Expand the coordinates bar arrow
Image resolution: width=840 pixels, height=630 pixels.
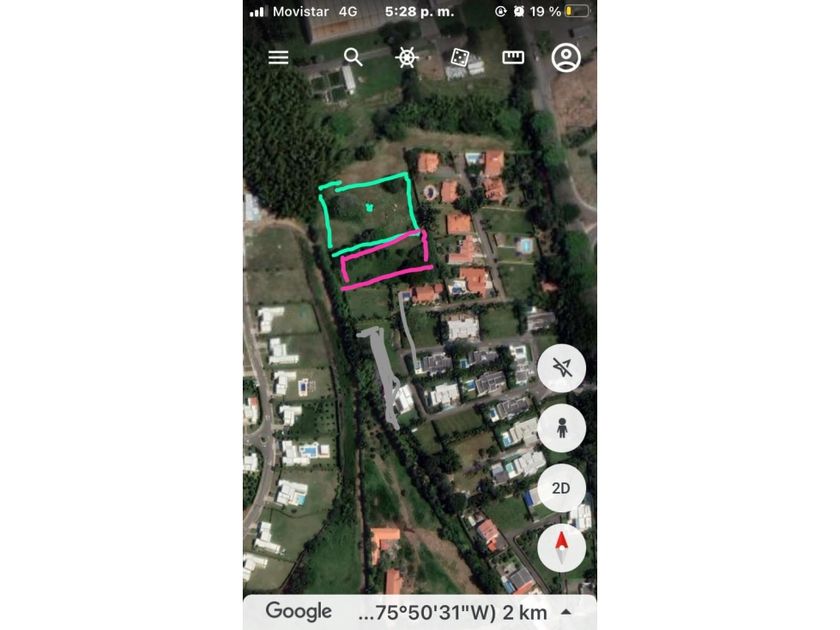[x=567, y=611]
